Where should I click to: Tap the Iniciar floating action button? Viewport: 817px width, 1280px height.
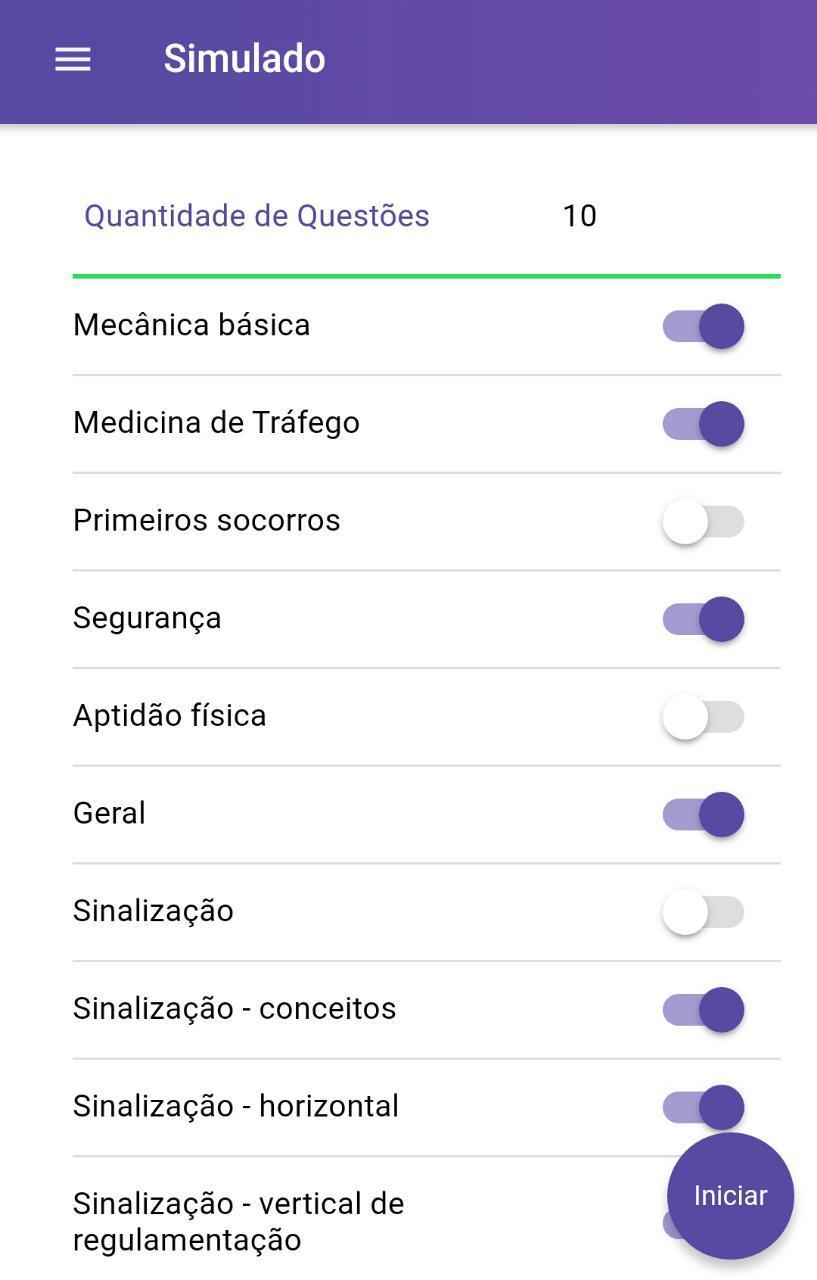(729, 1195)
